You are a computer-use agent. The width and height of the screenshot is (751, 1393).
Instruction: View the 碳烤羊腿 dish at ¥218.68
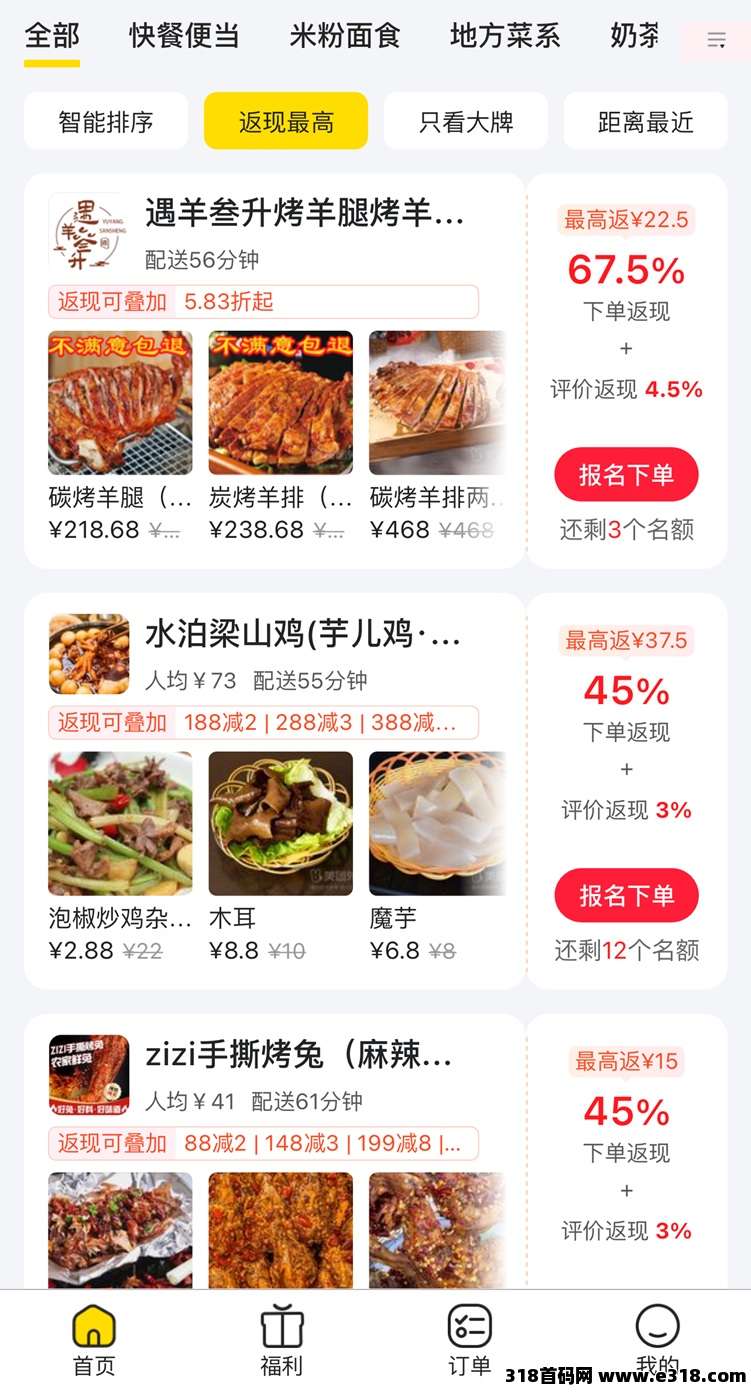tap(120, 403)
